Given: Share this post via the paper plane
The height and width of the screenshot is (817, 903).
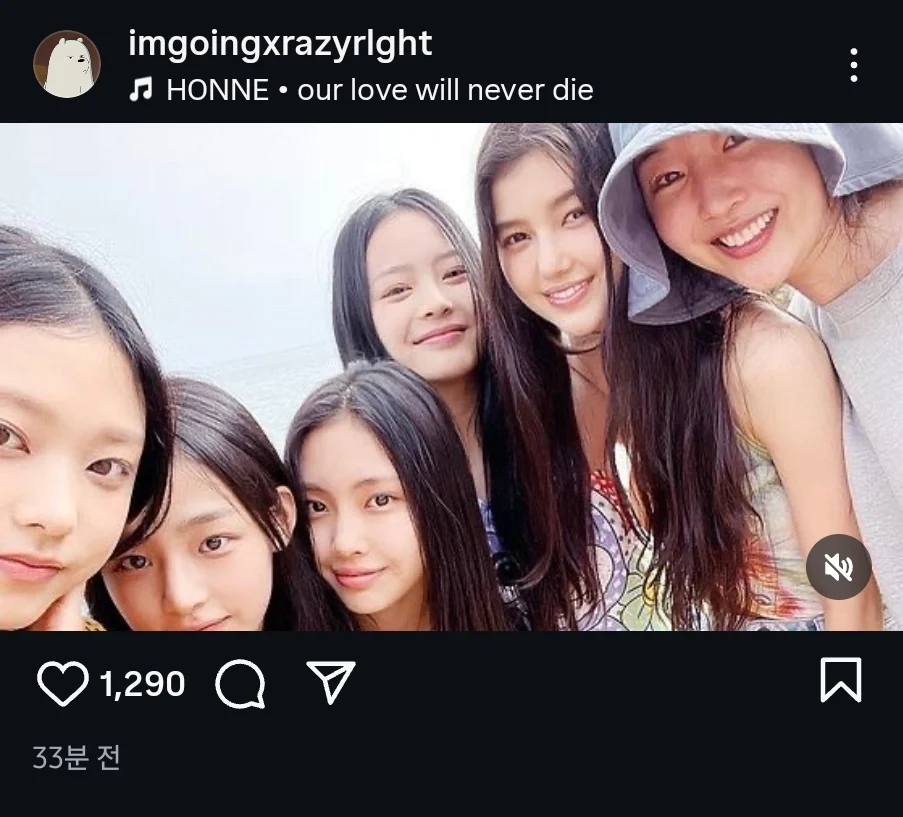Looking at the screenshot, I should tap(331, 682).
